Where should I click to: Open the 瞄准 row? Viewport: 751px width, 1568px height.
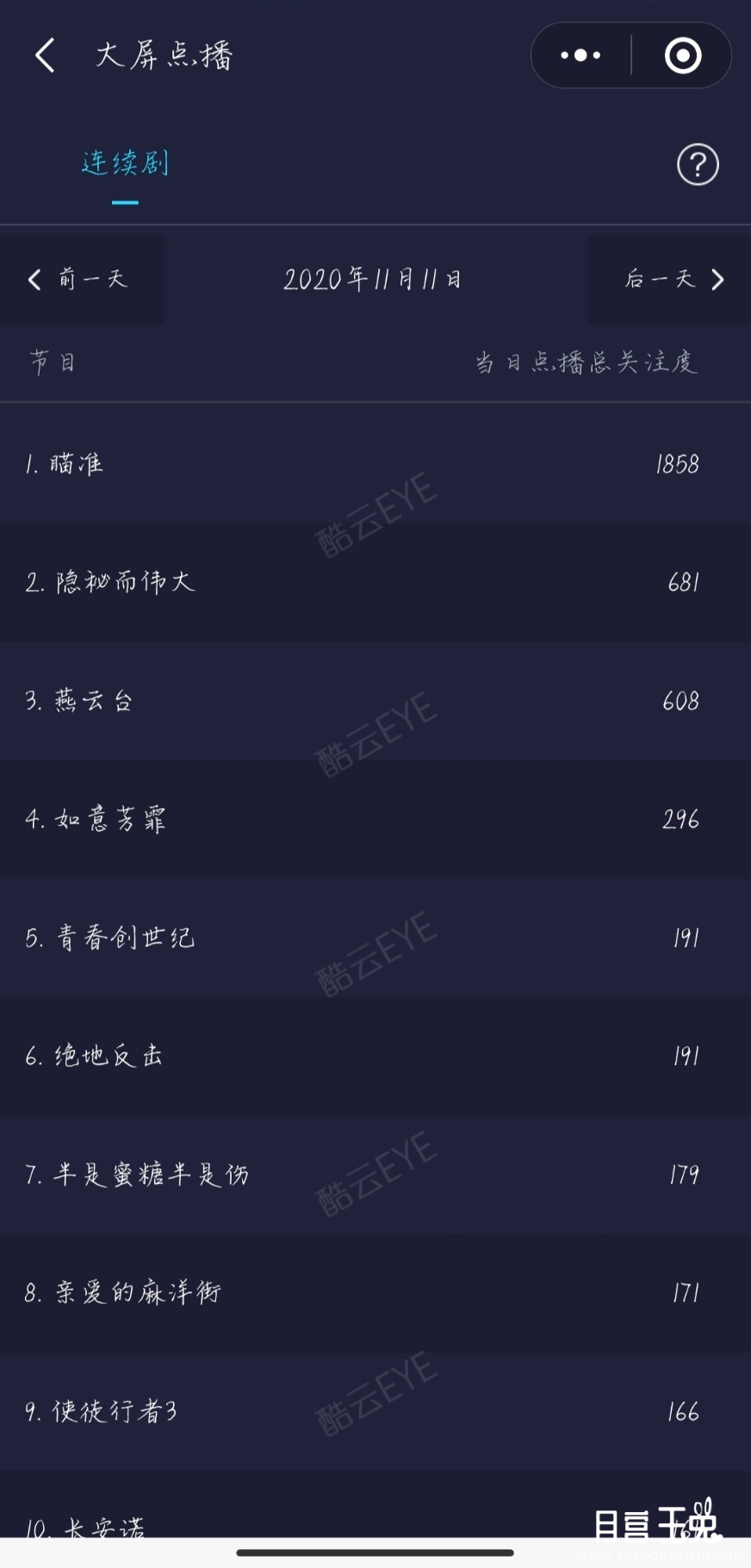(375, 464)
